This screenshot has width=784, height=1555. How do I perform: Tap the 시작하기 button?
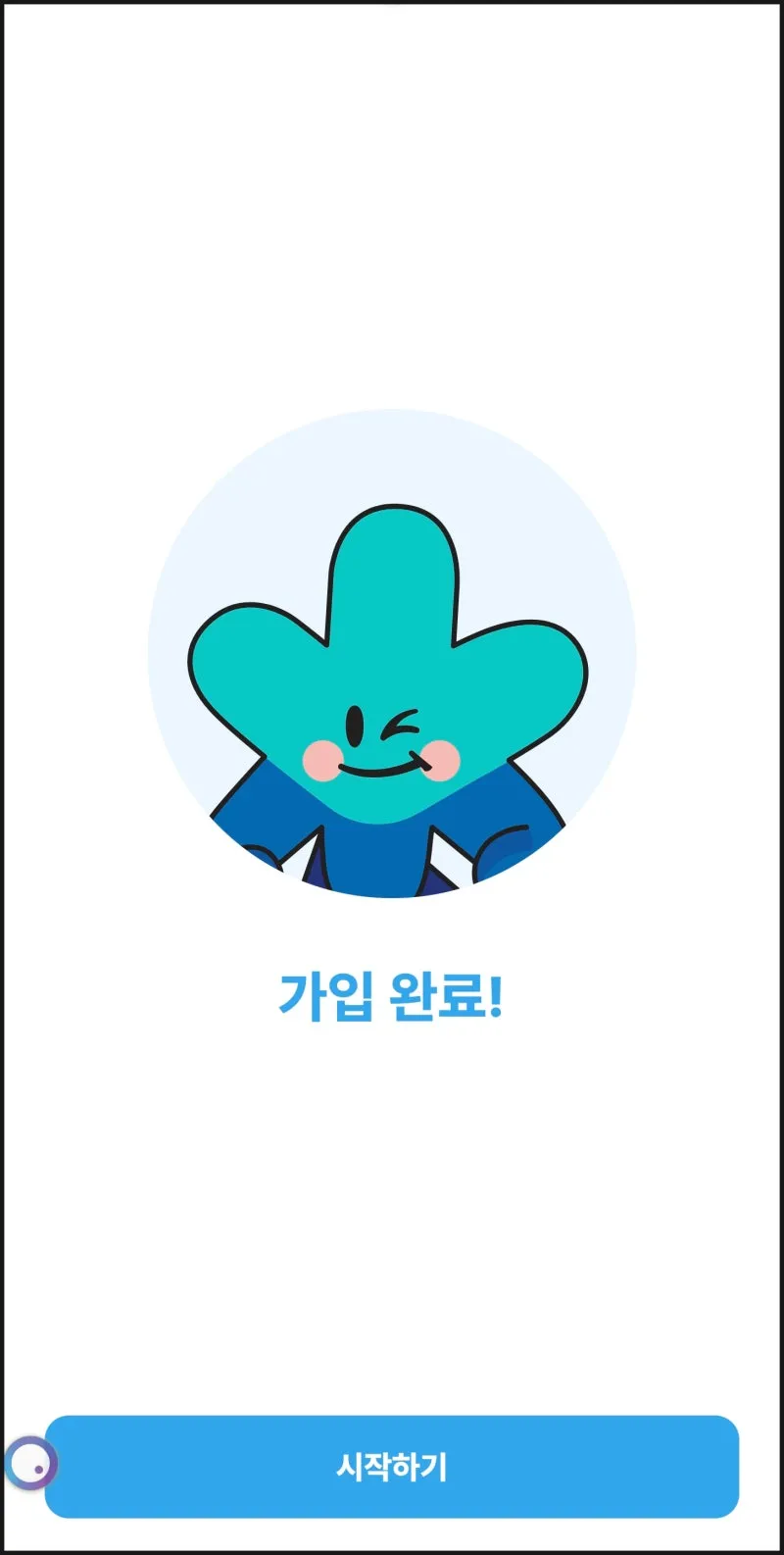tap(392, 1467)
